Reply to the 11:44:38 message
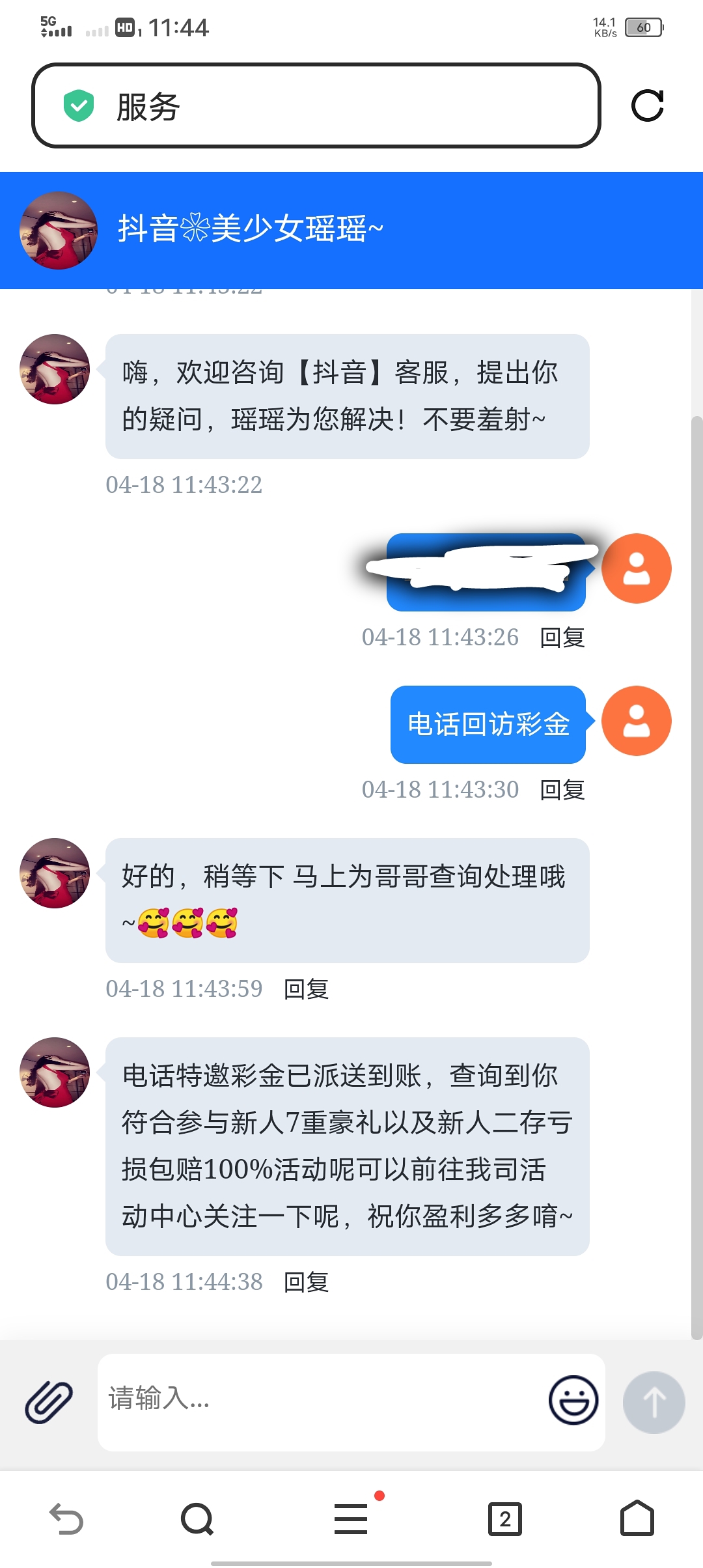Viewport: 703px width, 1568px height. coord(306,1282)
